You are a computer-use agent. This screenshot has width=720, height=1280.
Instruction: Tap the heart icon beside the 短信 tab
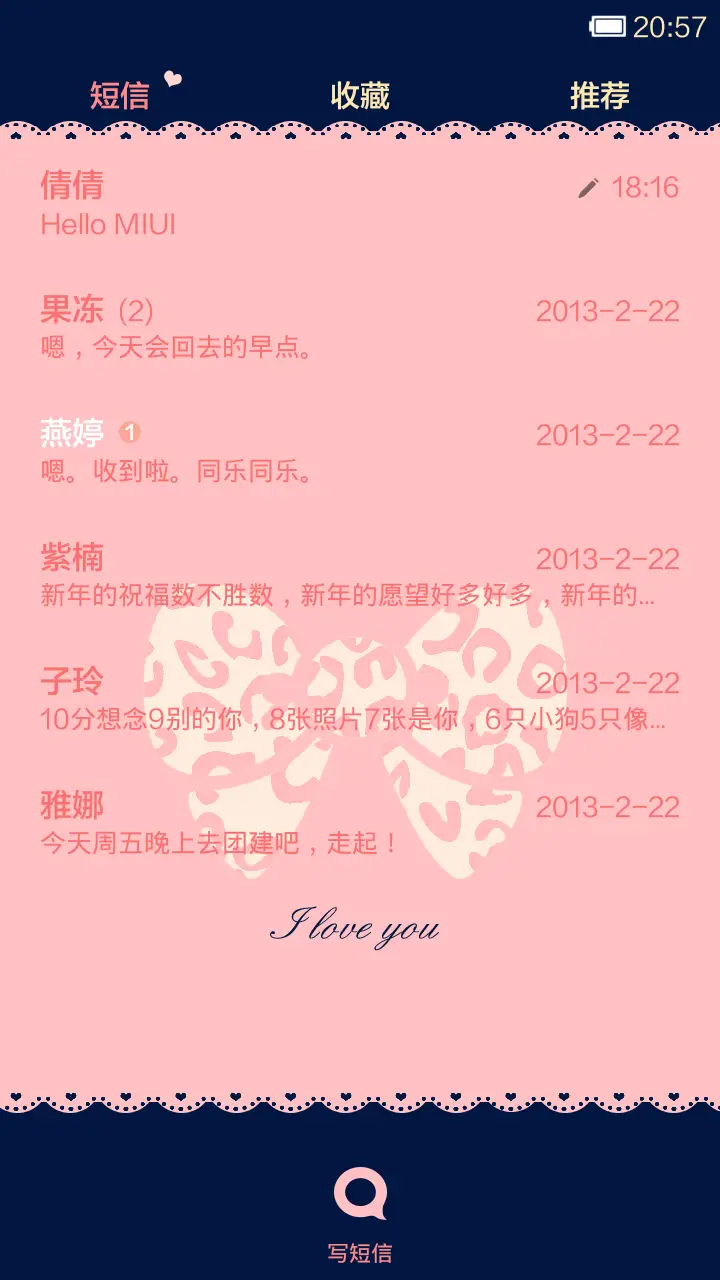click(174, 78)
